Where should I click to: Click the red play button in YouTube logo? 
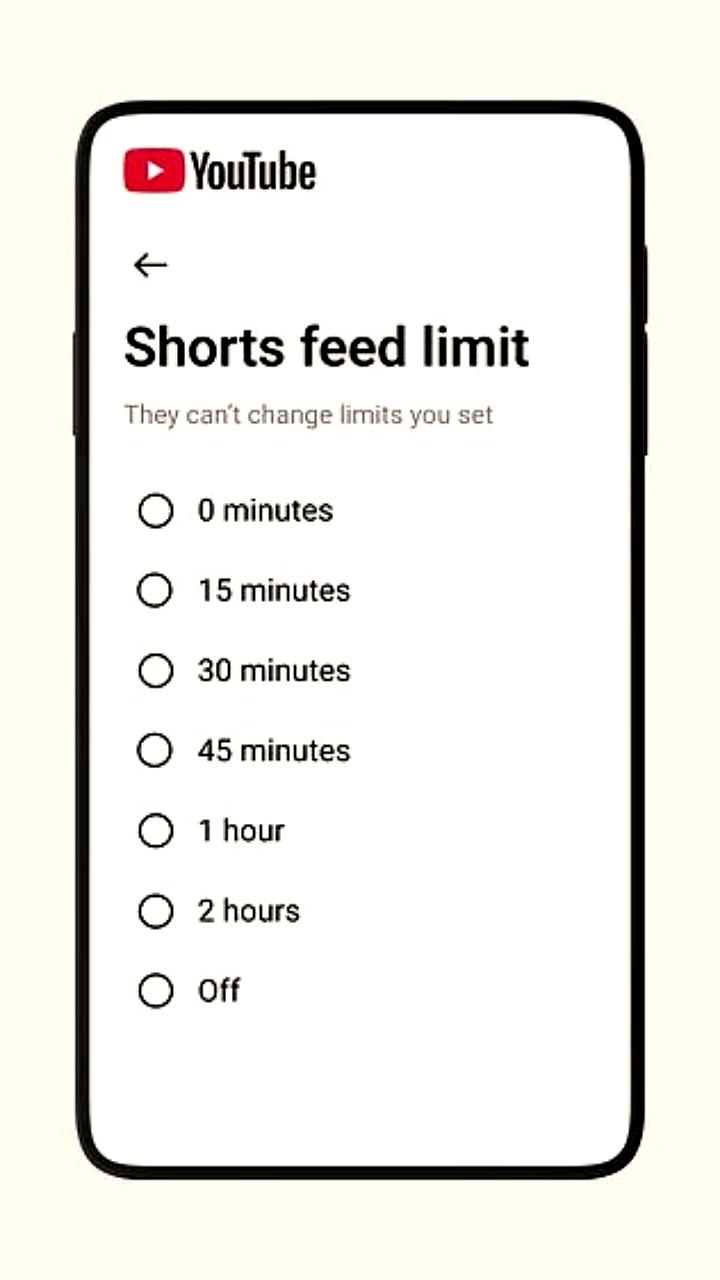152,170
